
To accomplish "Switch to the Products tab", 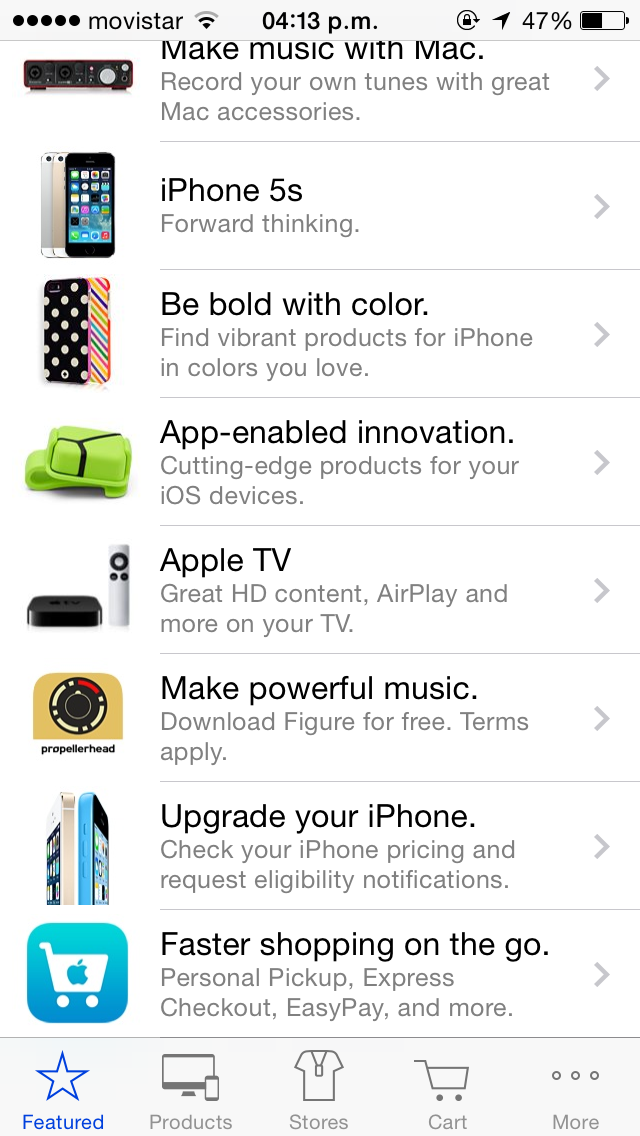I will tap(190, 1090).
